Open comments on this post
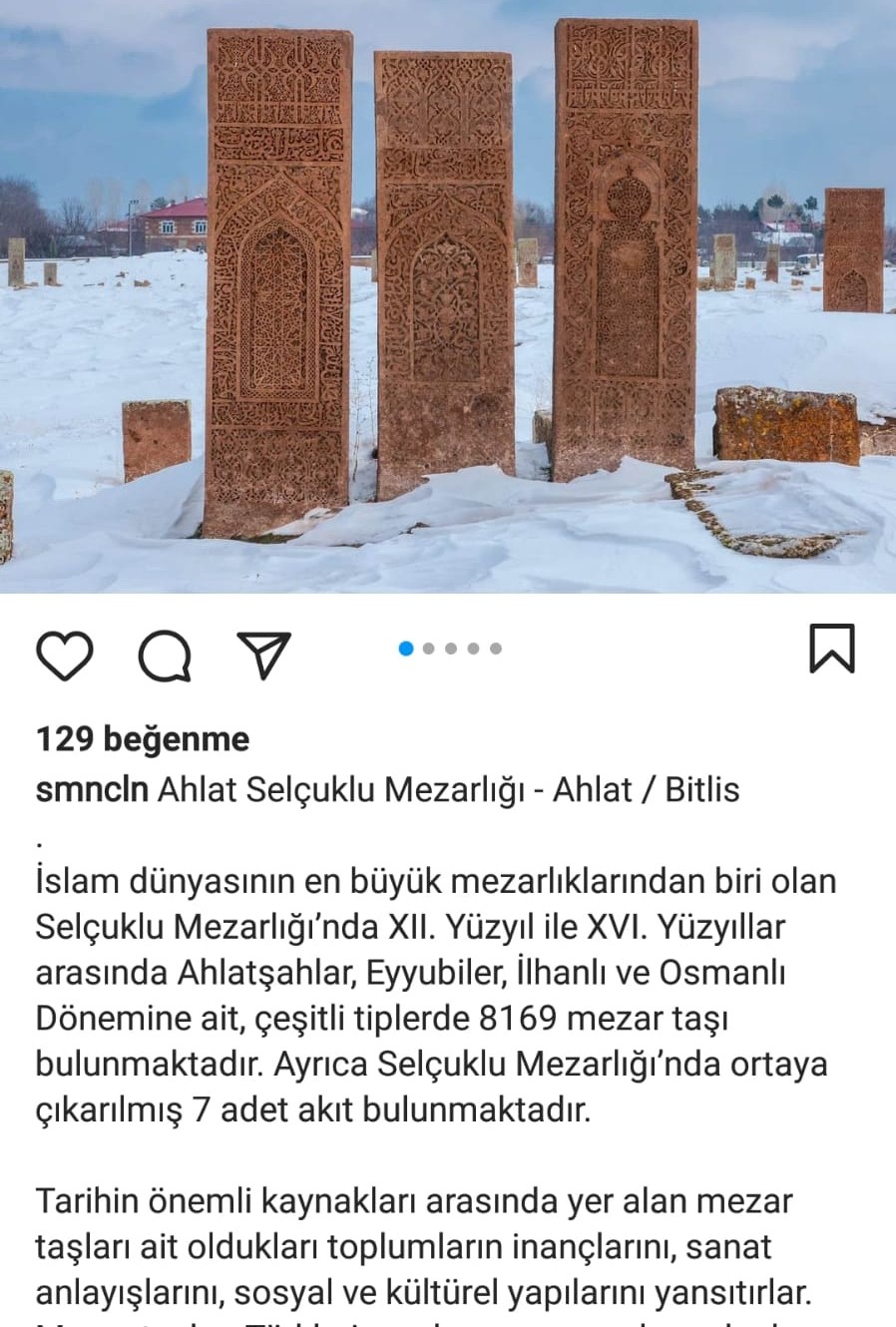Viewport: 896px width, 1327px height. [x=165, y=656]
